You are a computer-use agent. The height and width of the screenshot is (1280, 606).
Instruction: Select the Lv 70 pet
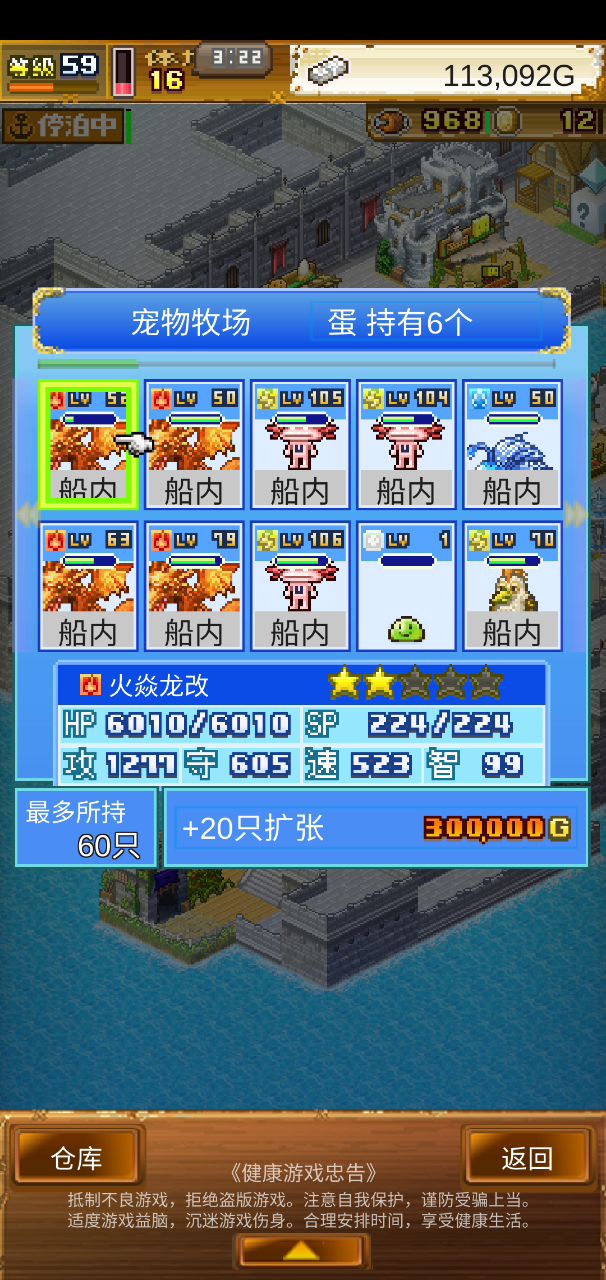(512, 586)
